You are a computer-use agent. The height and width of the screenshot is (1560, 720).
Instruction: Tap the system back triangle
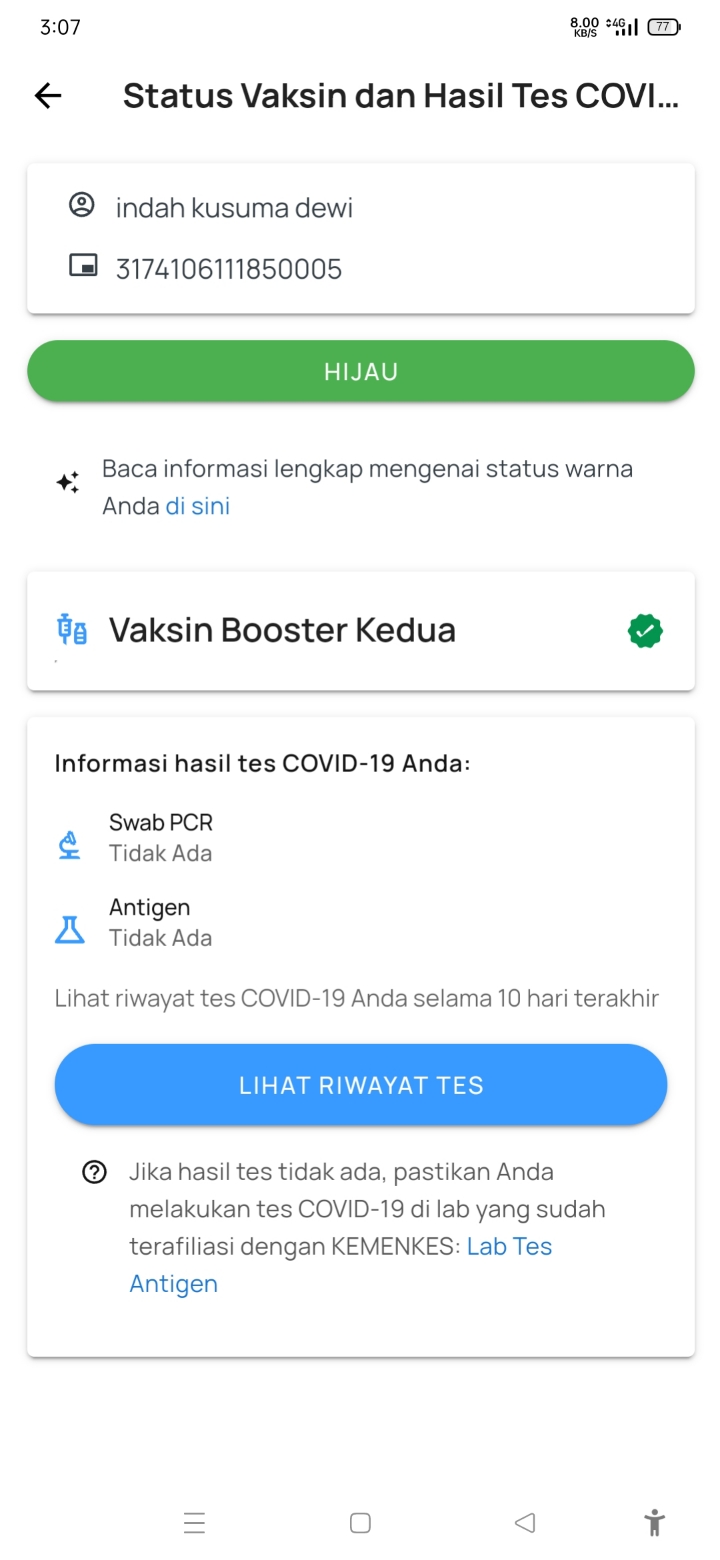tap(524, 1523)
